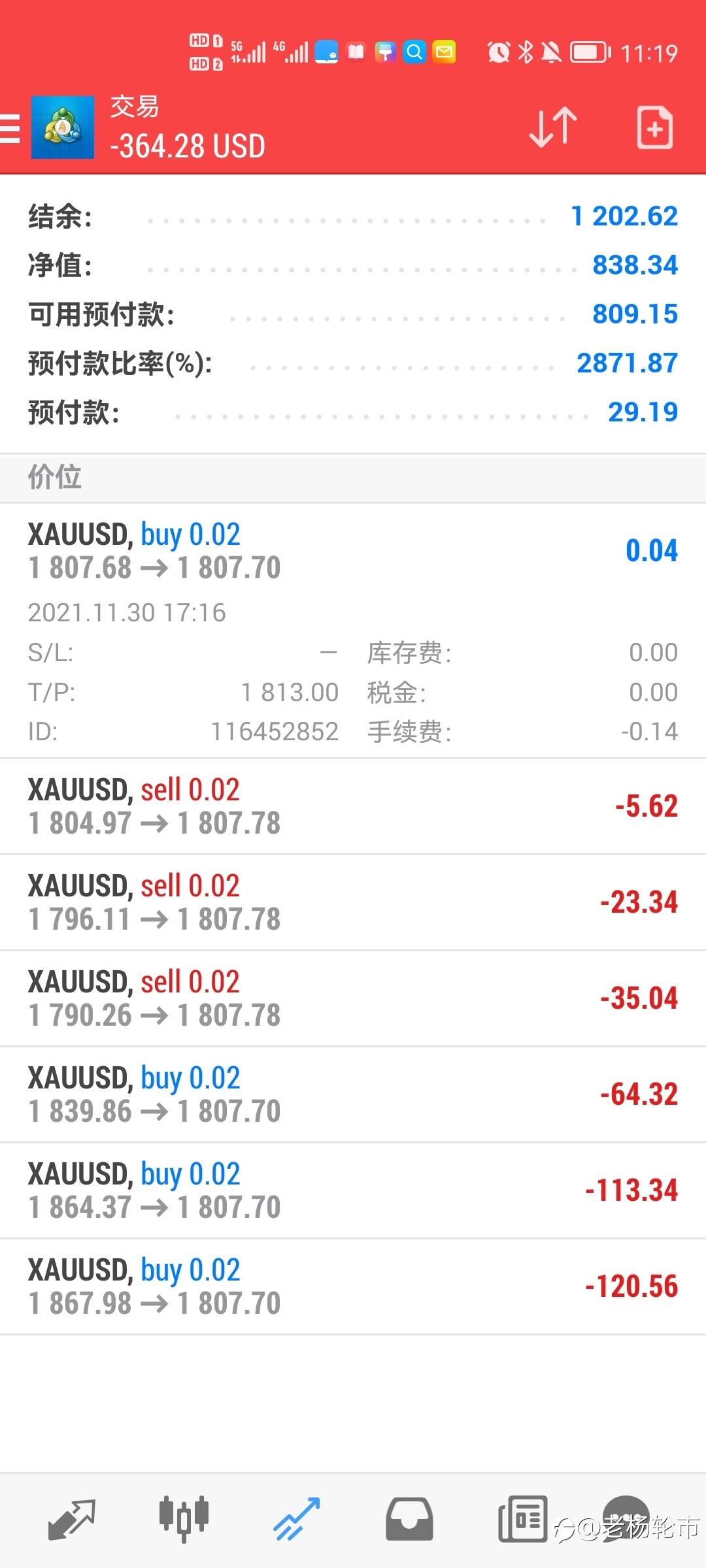706x1568 pixels.
Task: Switch to the quotes tab with arrows icon
Action: point(72,1519)
